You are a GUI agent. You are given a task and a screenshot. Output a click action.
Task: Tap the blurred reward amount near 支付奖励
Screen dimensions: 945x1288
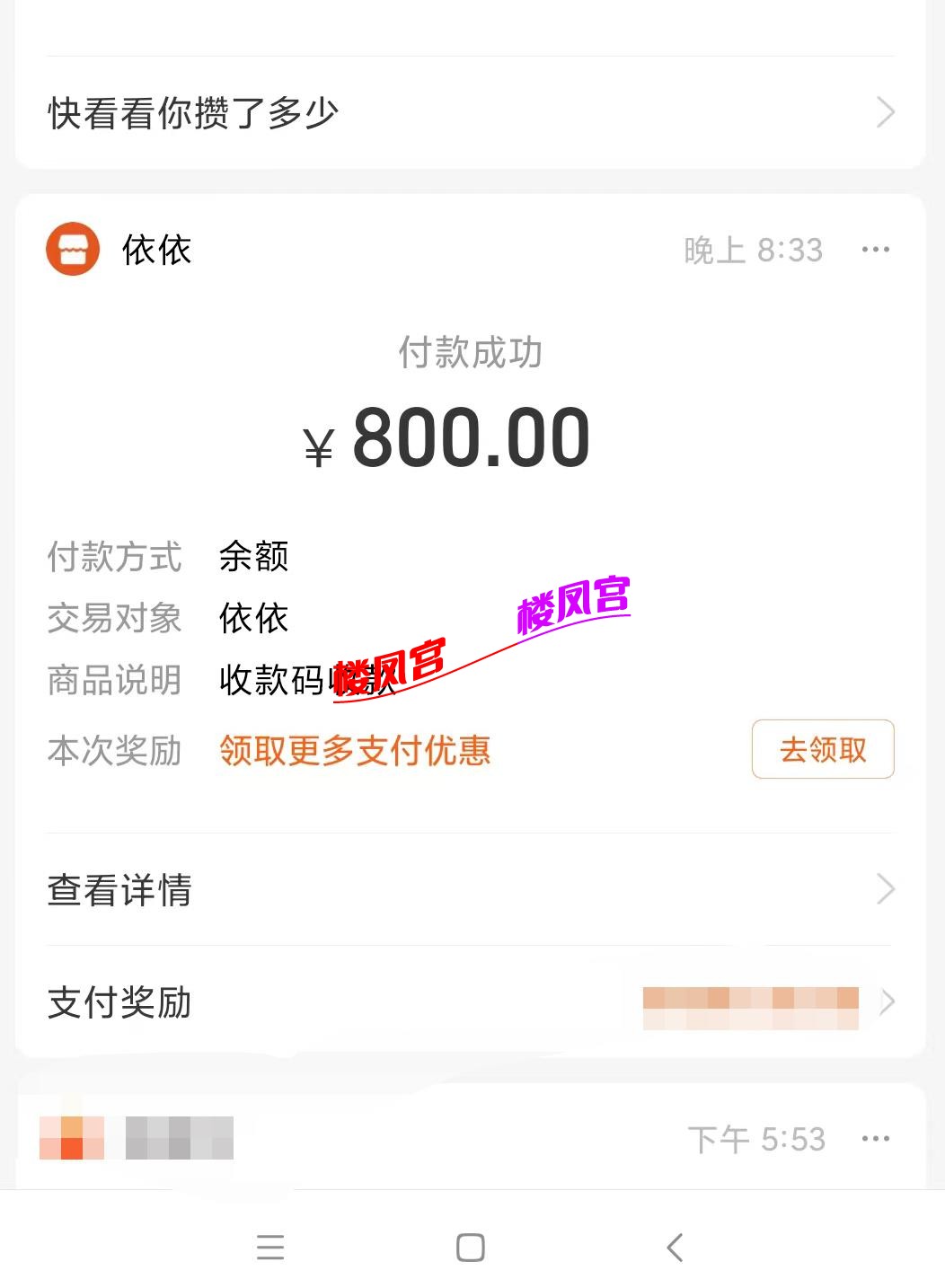(x=753, y=1002)
